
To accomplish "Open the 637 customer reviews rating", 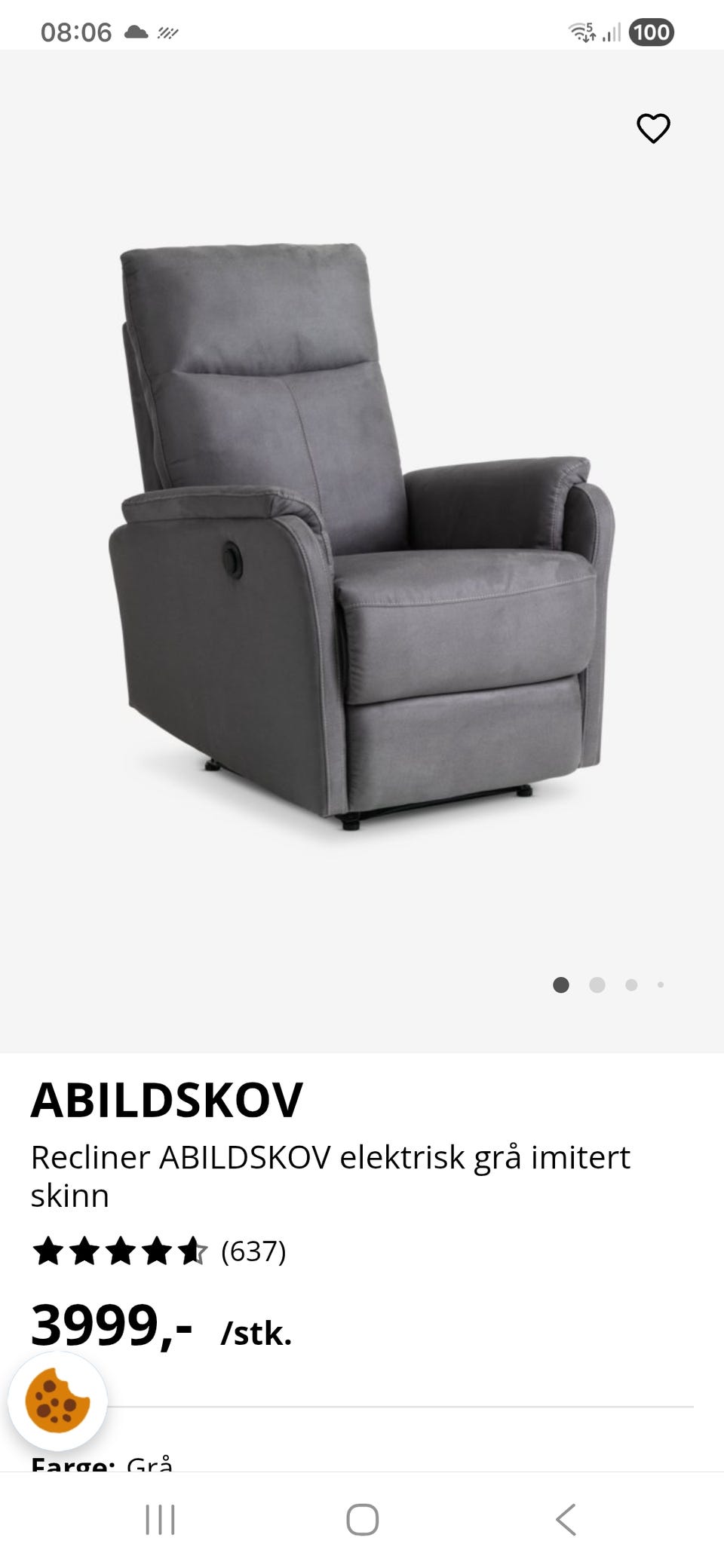I will 159,1251.
